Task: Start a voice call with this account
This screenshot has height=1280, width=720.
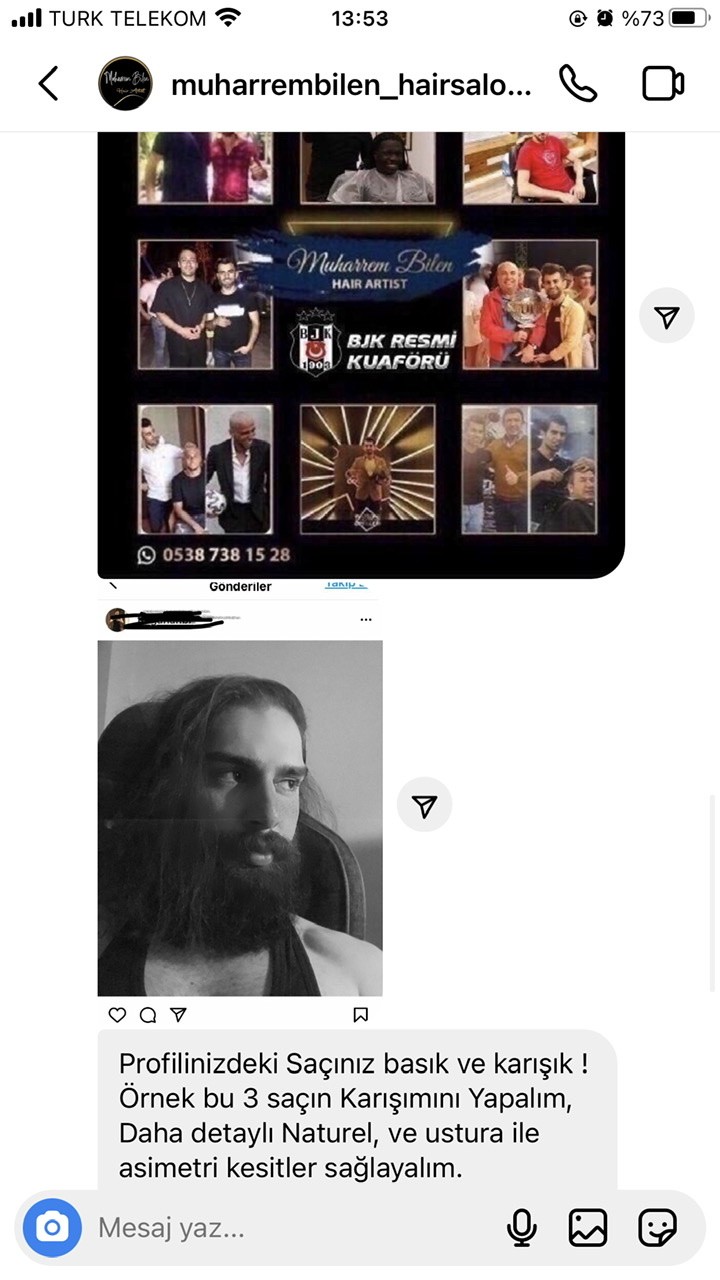Action: [578, 84]
